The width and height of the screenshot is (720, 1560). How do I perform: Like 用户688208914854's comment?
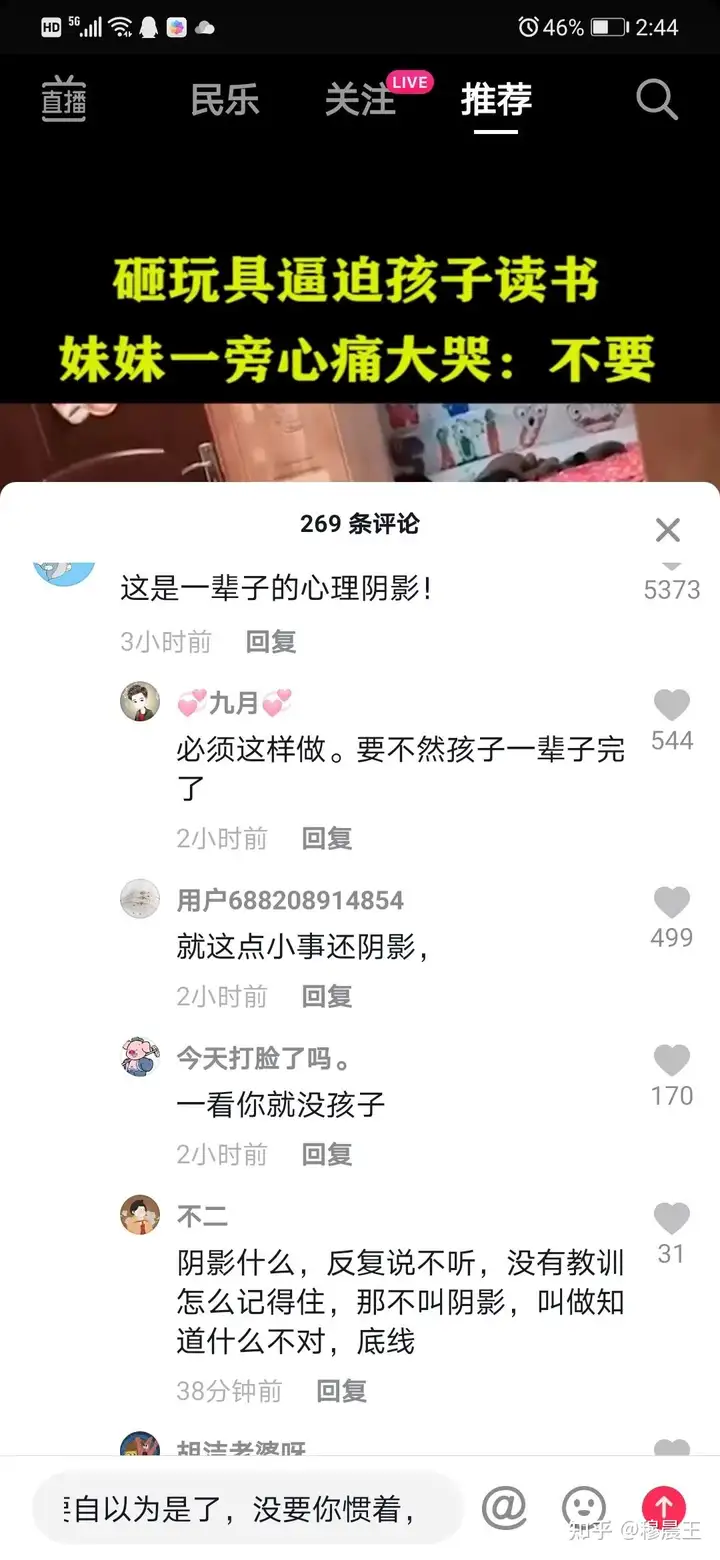(670, 903)
